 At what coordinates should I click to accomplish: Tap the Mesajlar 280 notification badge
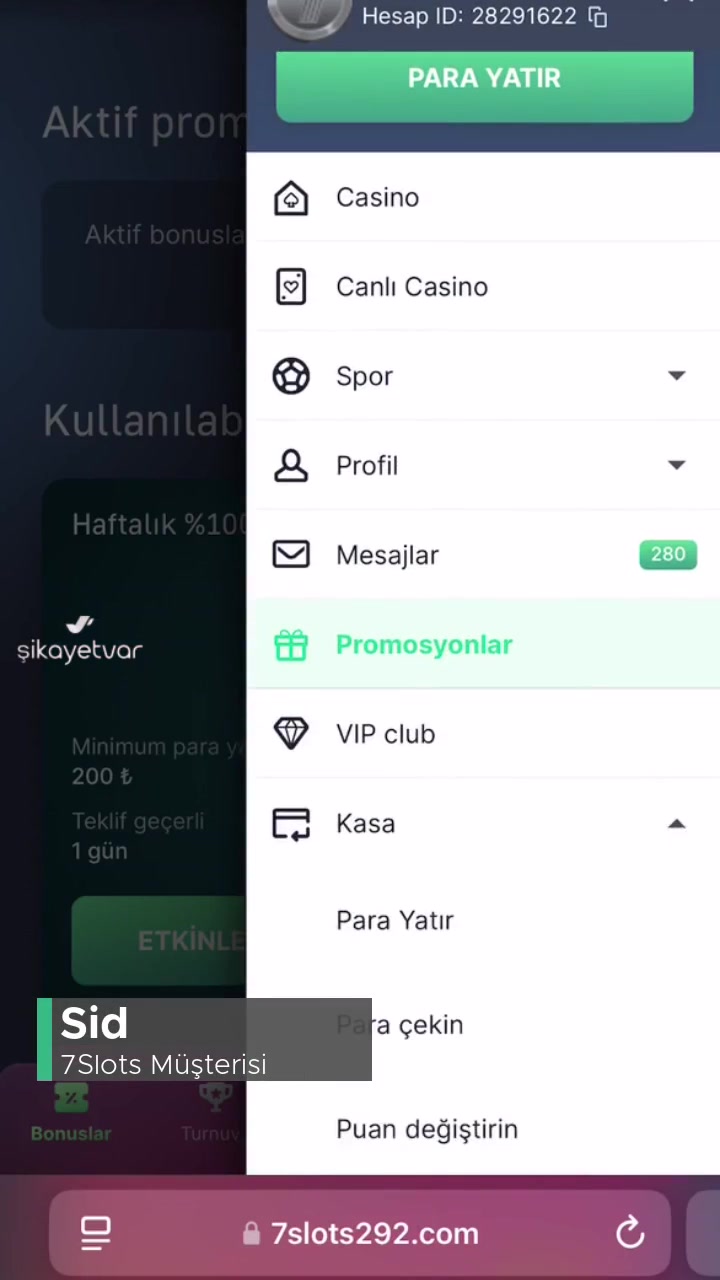(x=667, y=554)
